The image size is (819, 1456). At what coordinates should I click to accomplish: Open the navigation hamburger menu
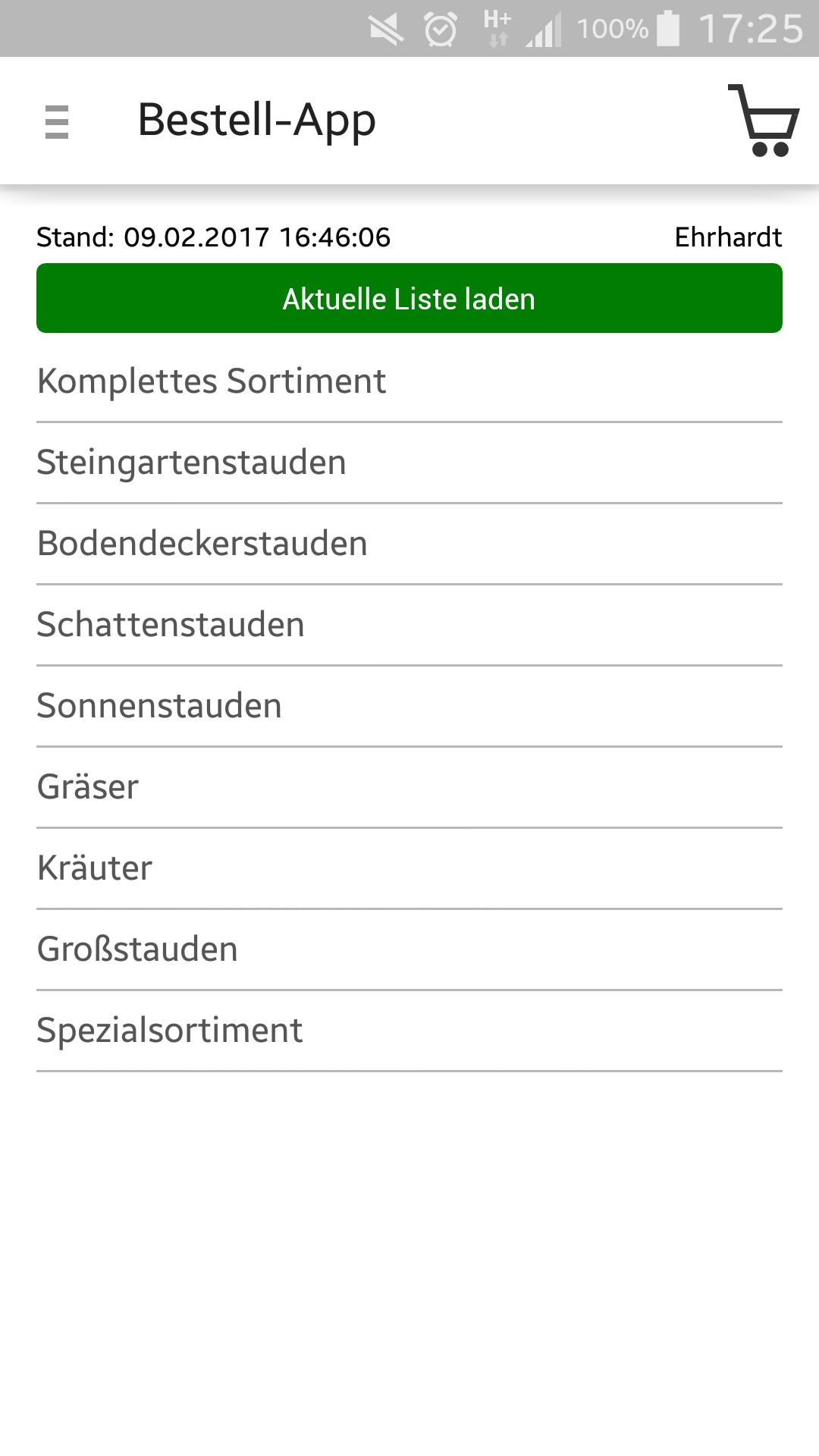[x=57, y=121]
